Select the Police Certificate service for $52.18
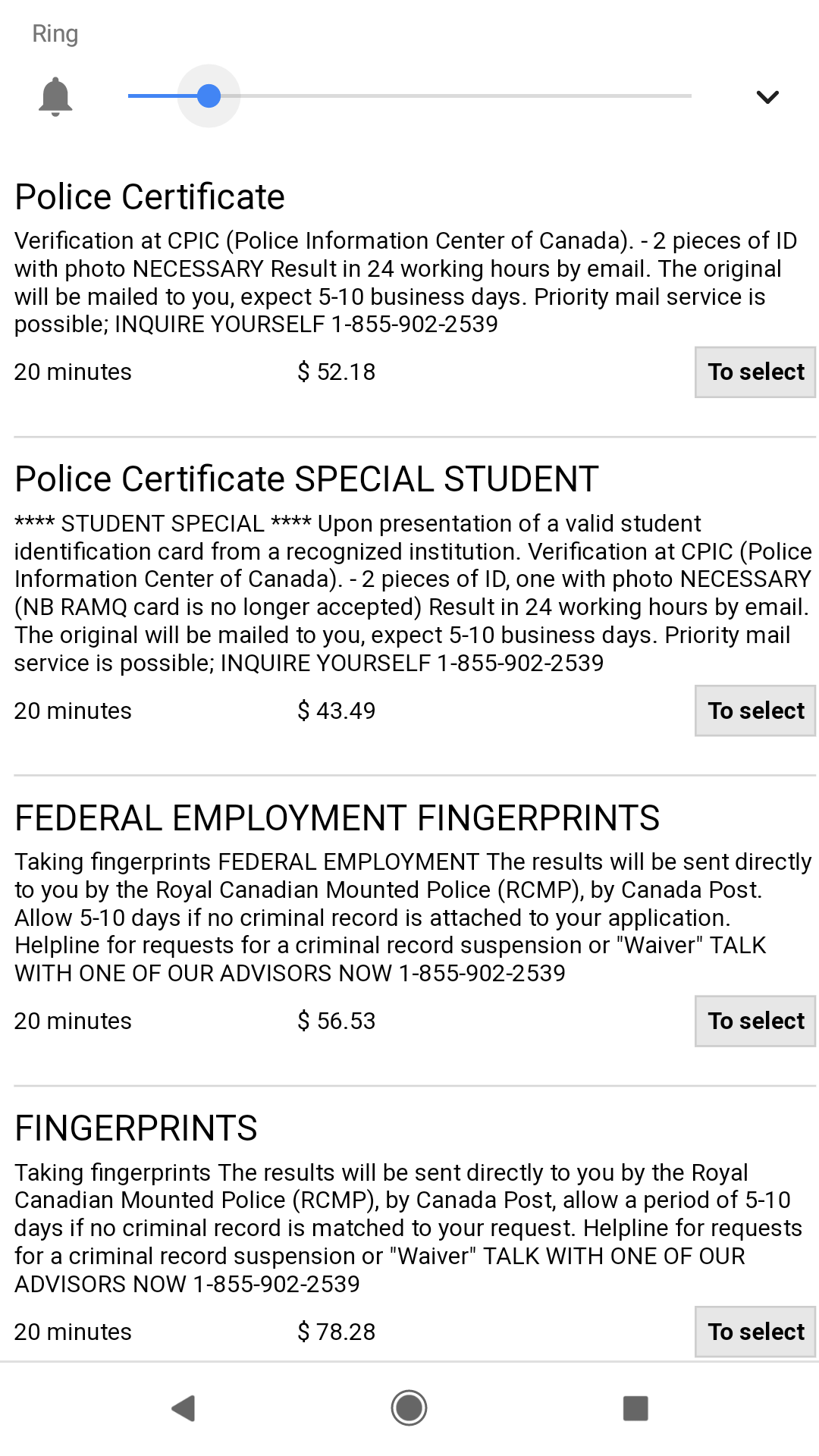Screen dimensions: 819x1456 pos(755,372)
